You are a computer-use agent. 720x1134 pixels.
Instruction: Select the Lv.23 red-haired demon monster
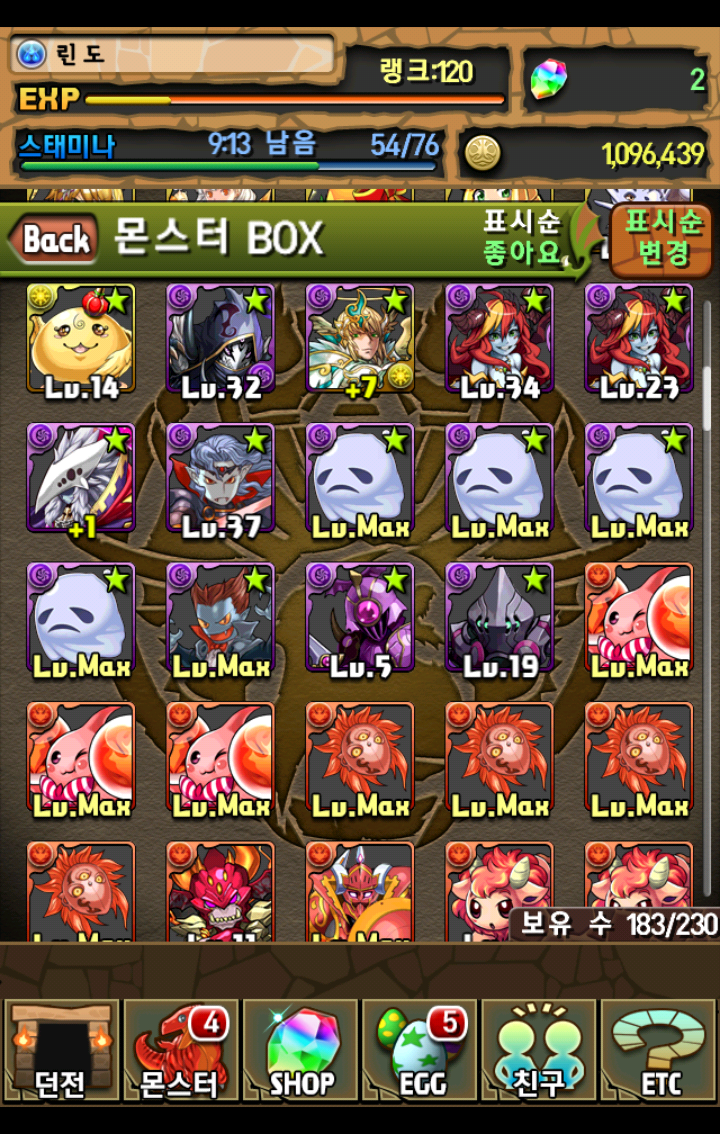[639, 338]
